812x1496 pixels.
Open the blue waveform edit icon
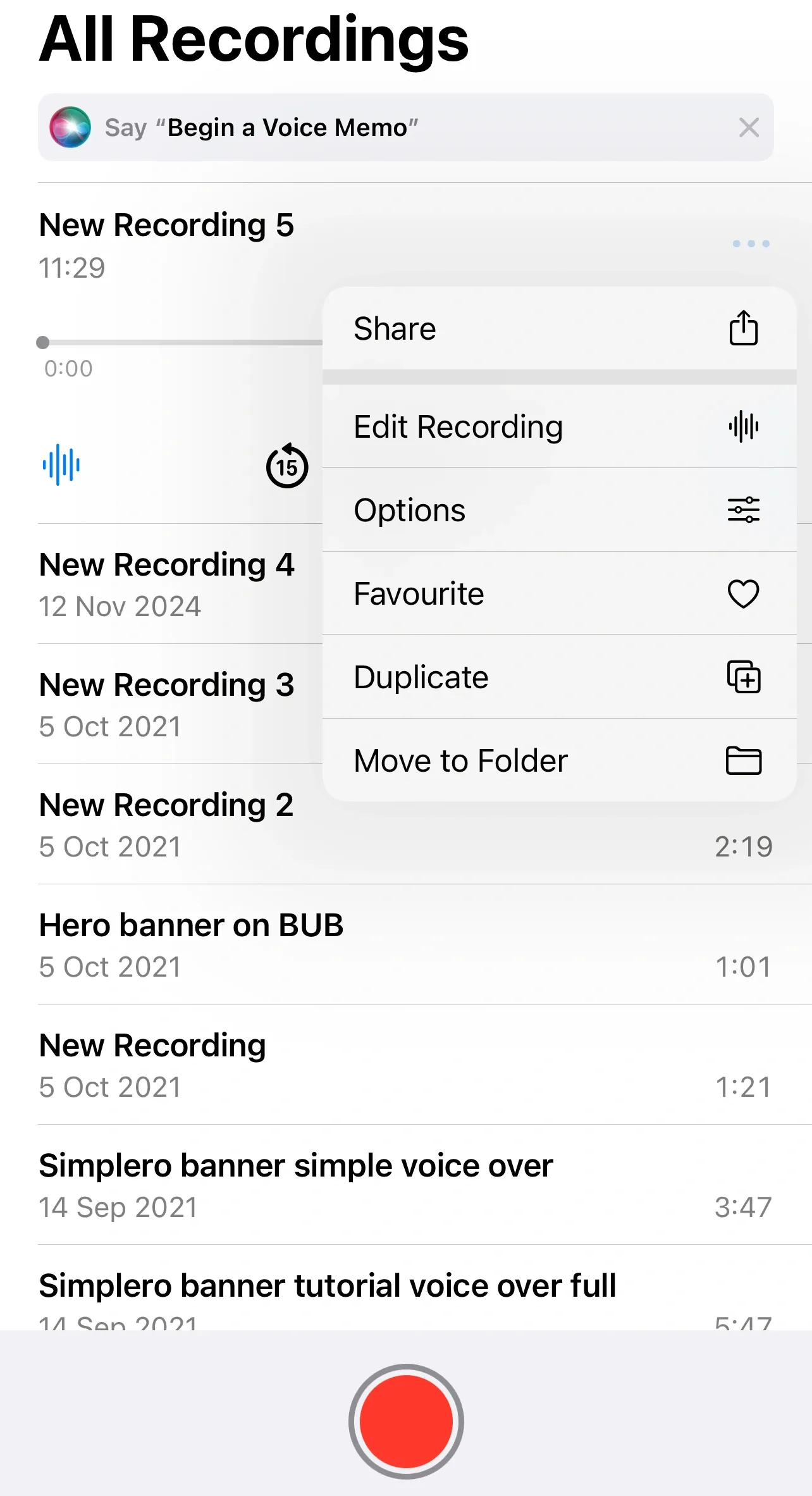tap(61, 465)
